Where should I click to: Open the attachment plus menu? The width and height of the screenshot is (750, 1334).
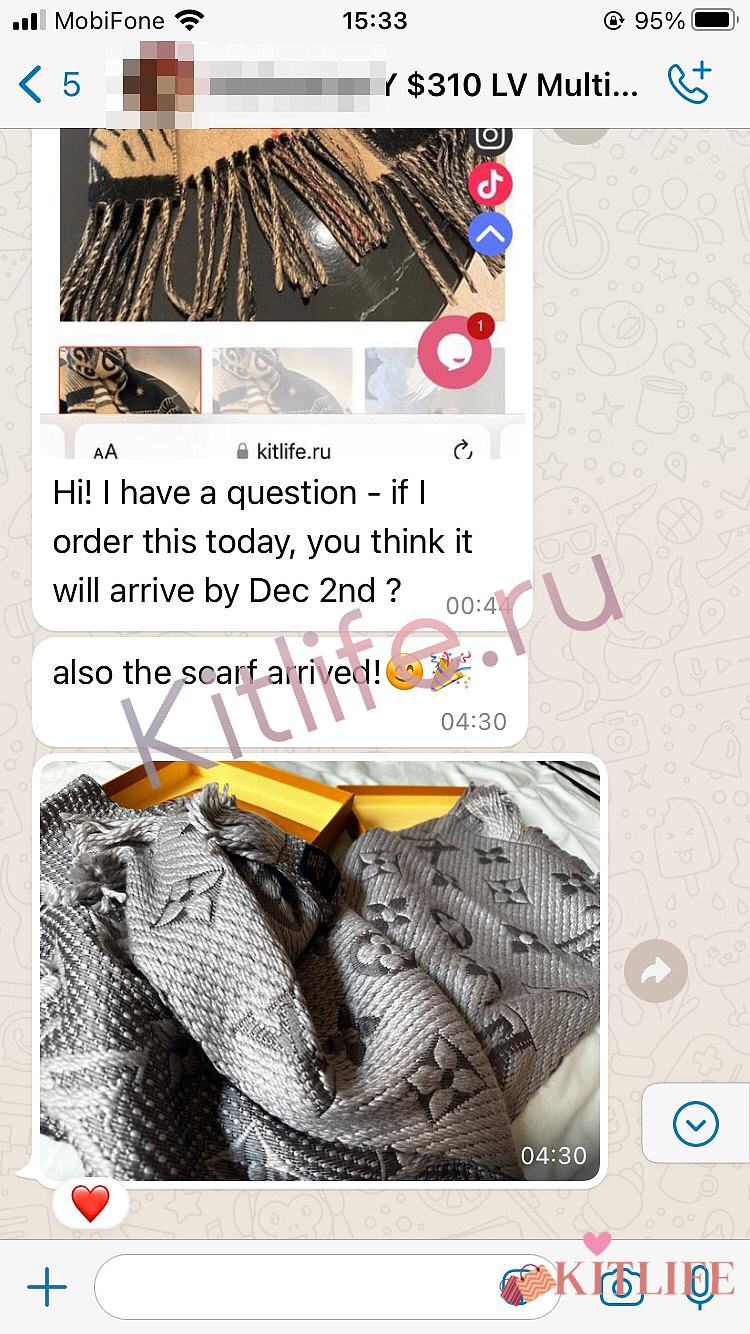point(46,1288)
